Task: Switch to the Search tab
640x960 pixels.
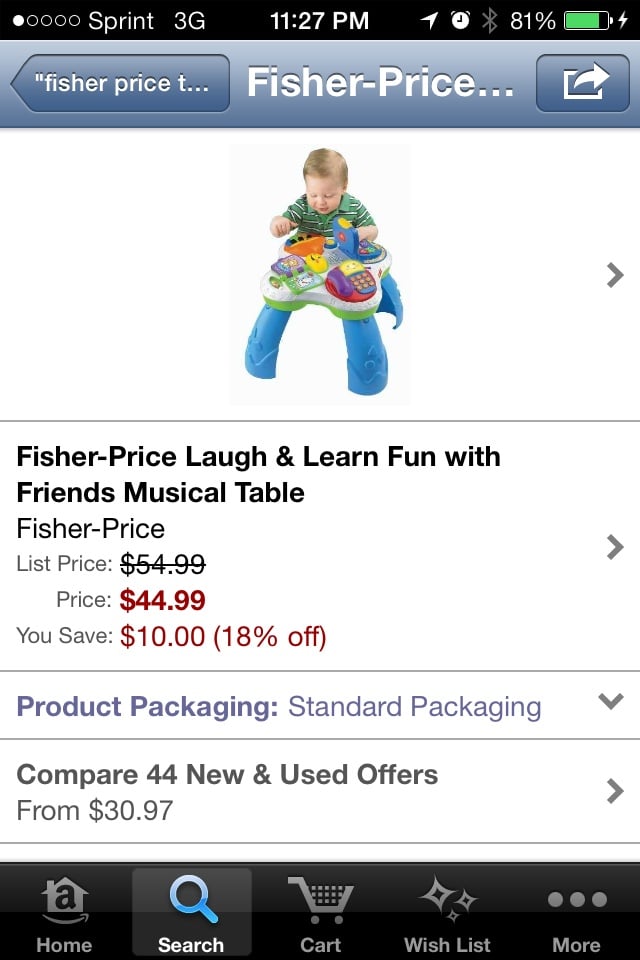Action: pos(191,914)
